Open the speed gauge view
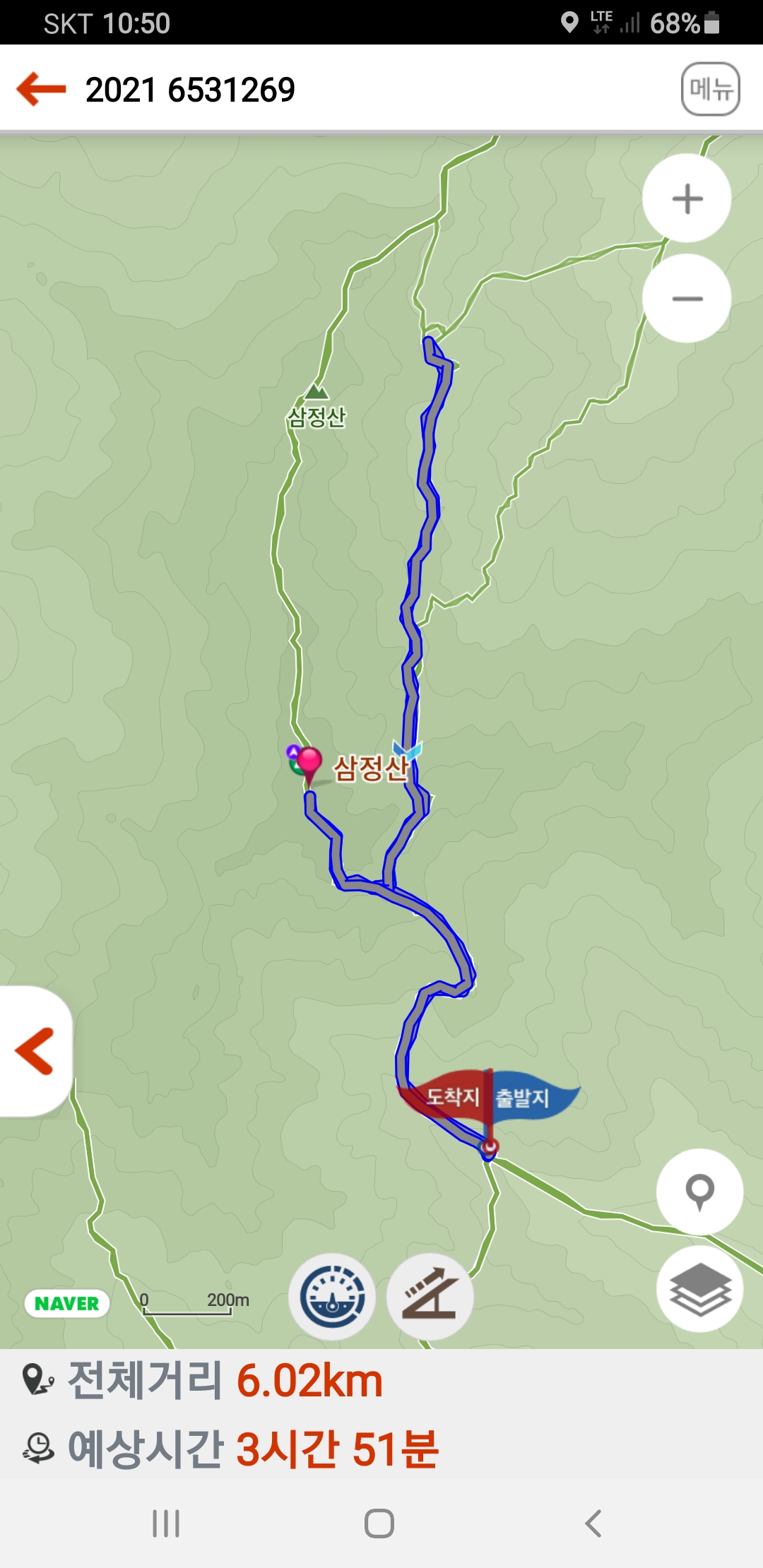 [x=332, y=1297]
